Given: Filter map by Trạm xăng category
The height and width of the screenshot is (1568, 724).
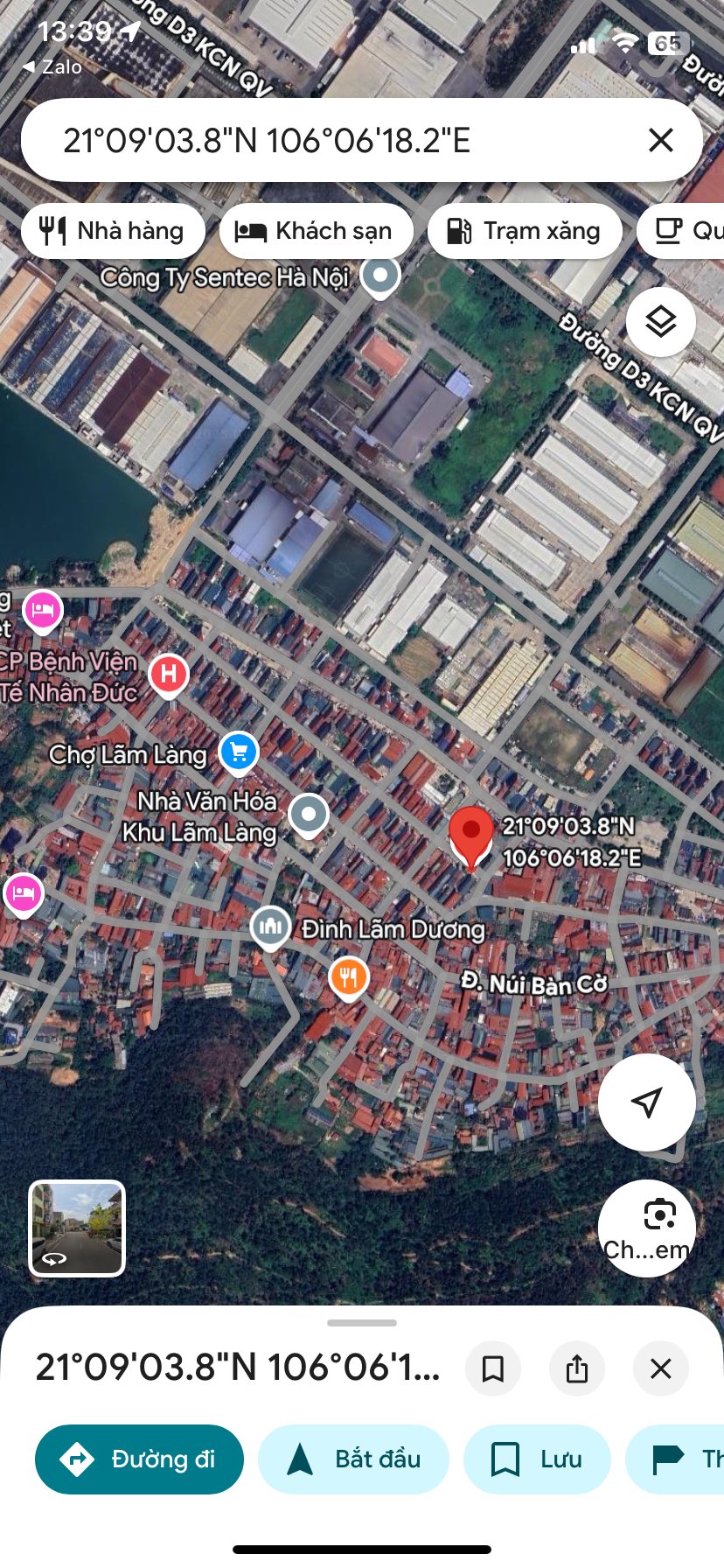Looking at the screenshot, I should (x=524, y=230).
